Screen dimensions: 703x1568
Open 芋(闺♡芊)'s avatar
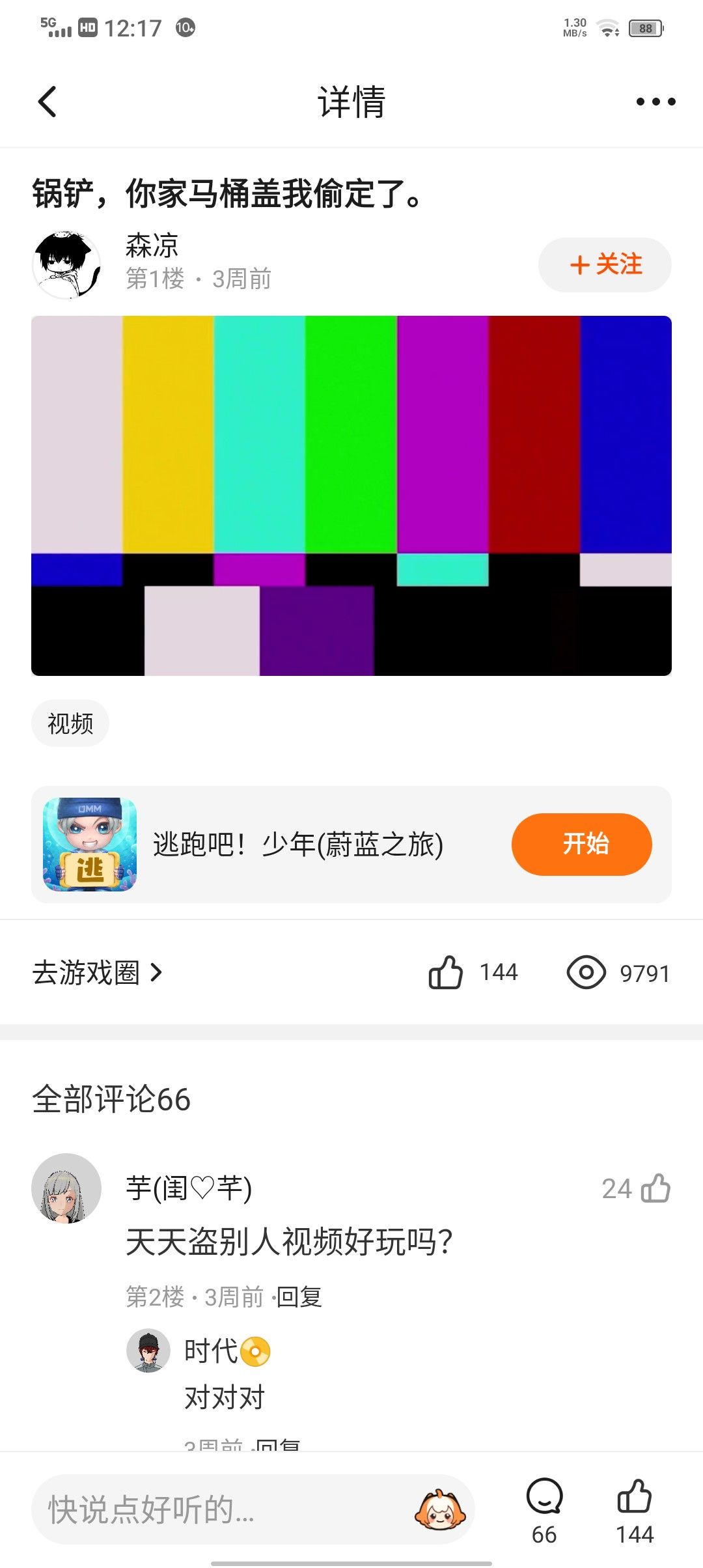pos(66,1188)
